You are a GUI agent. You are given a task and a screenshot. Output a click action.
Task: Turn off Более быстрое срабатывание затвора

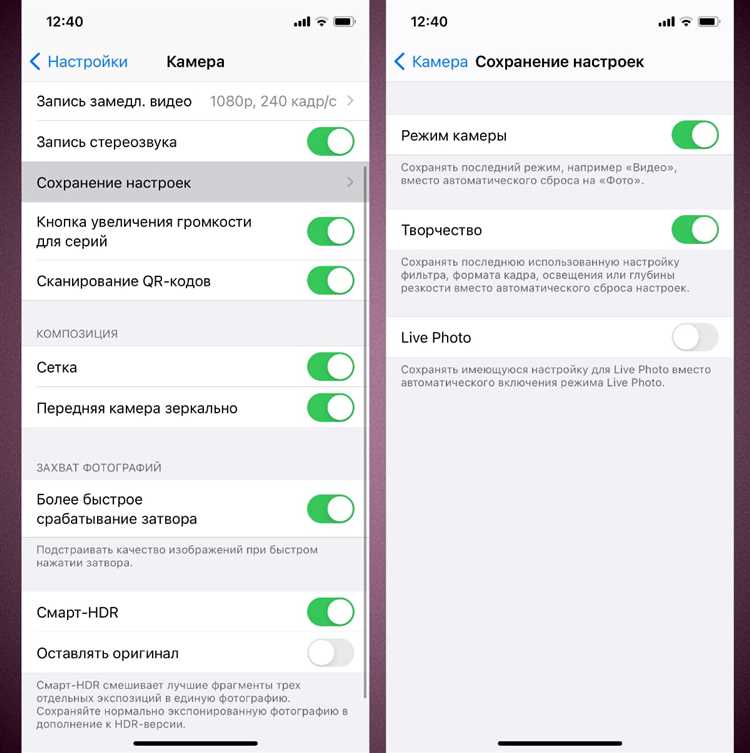point(330,509)
